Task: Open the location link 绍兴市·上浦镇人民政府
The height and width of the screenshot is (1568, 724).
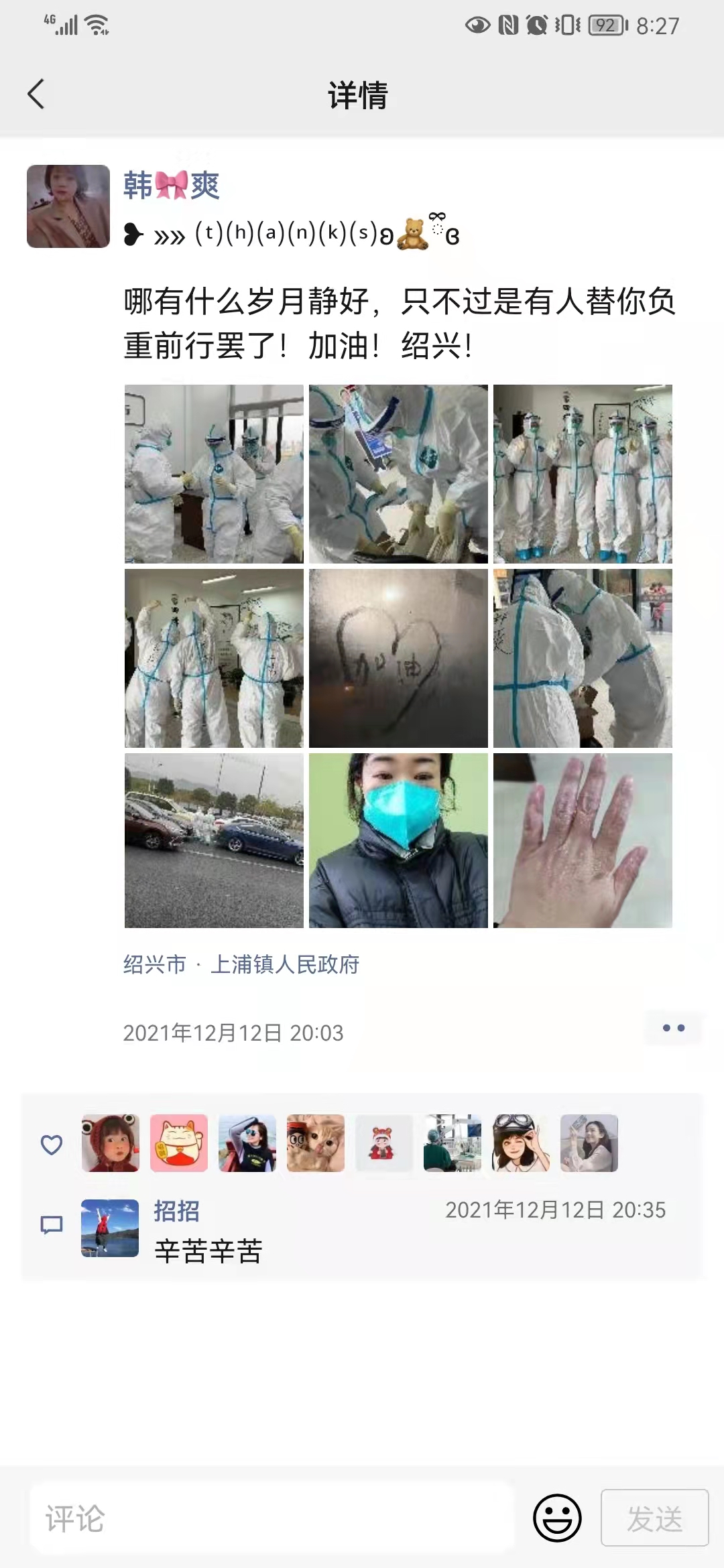Action: pos(241,964)
